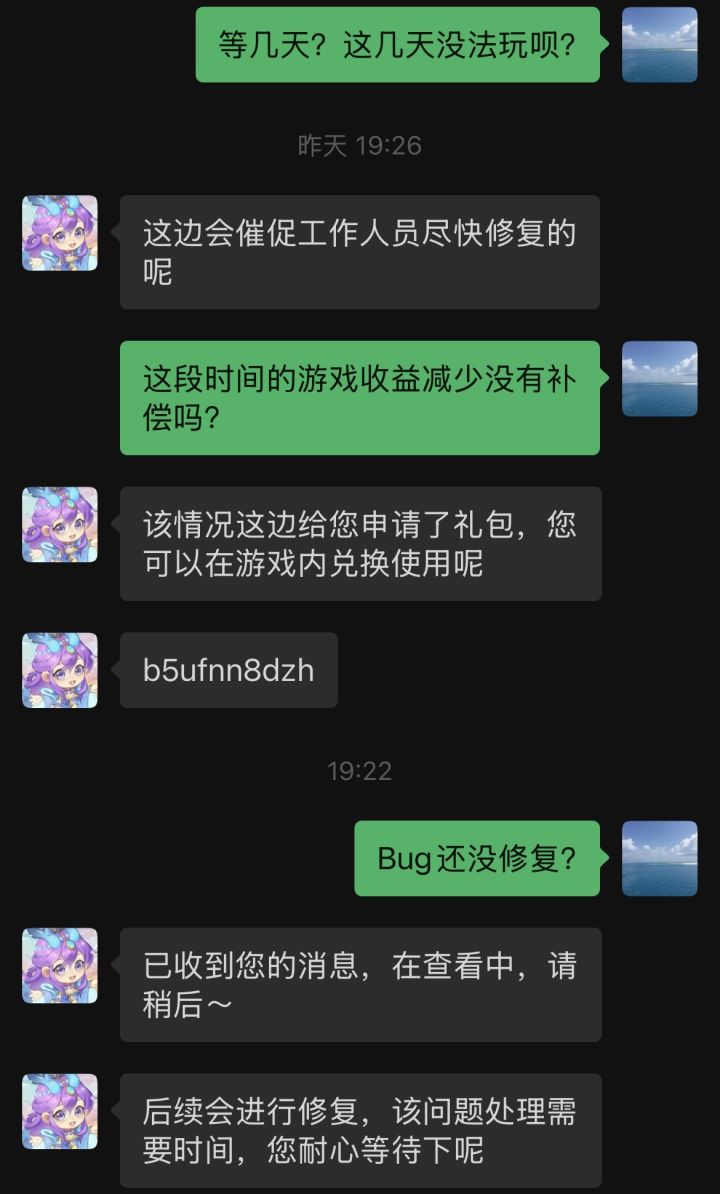Tap the avatar next to '等几天' question message
This screenshot has width=720, height=1194.
(660, 44)
